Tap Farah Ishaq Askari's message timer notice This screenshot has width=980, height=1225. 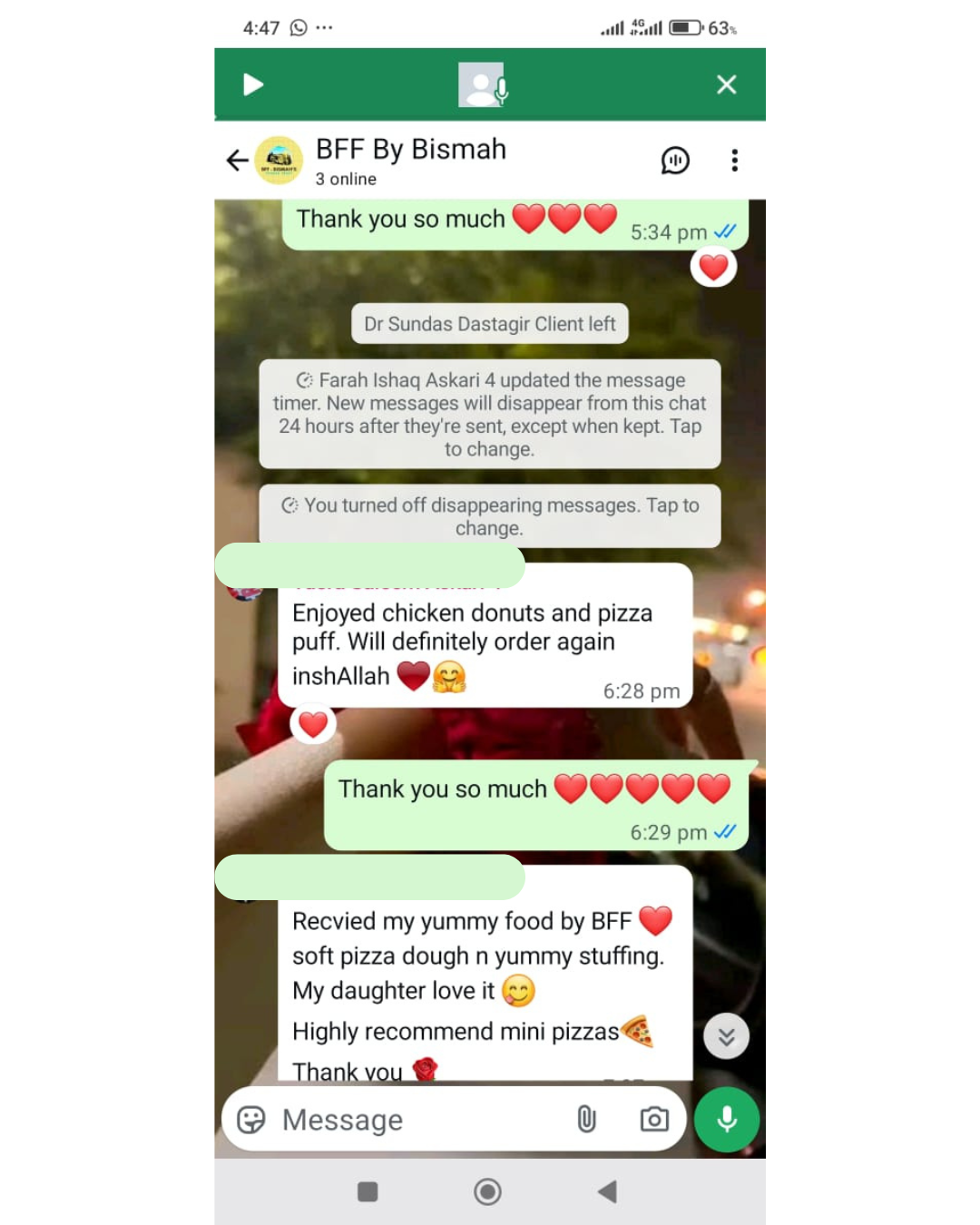[490, 415]
